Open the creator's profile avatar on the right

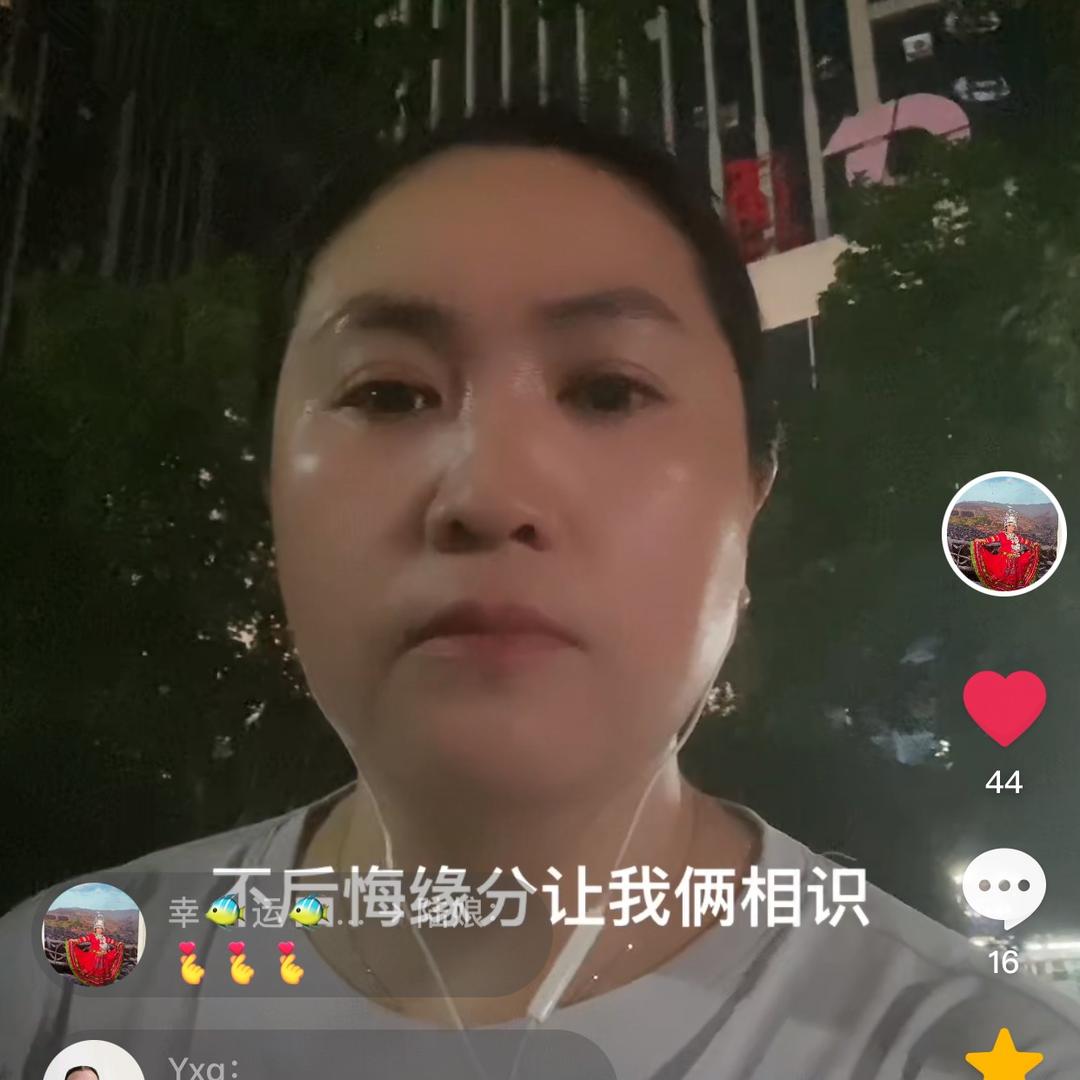[1004, 534]
